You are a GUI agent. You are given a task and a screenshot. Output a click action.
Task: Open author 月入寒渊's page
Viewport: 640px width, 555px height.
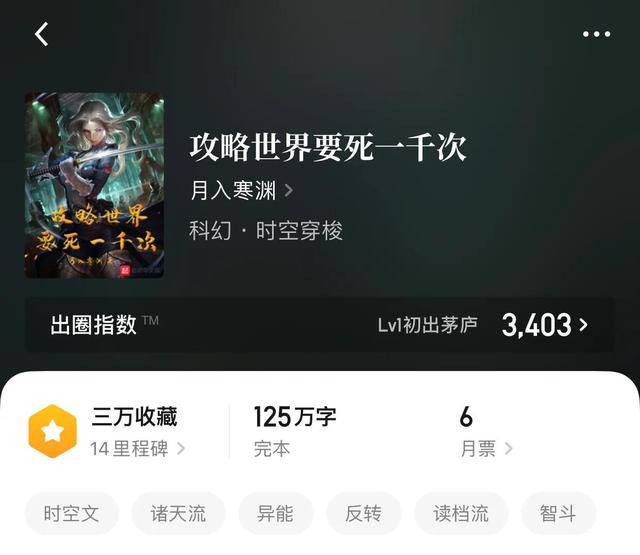(x=241, y=190)
